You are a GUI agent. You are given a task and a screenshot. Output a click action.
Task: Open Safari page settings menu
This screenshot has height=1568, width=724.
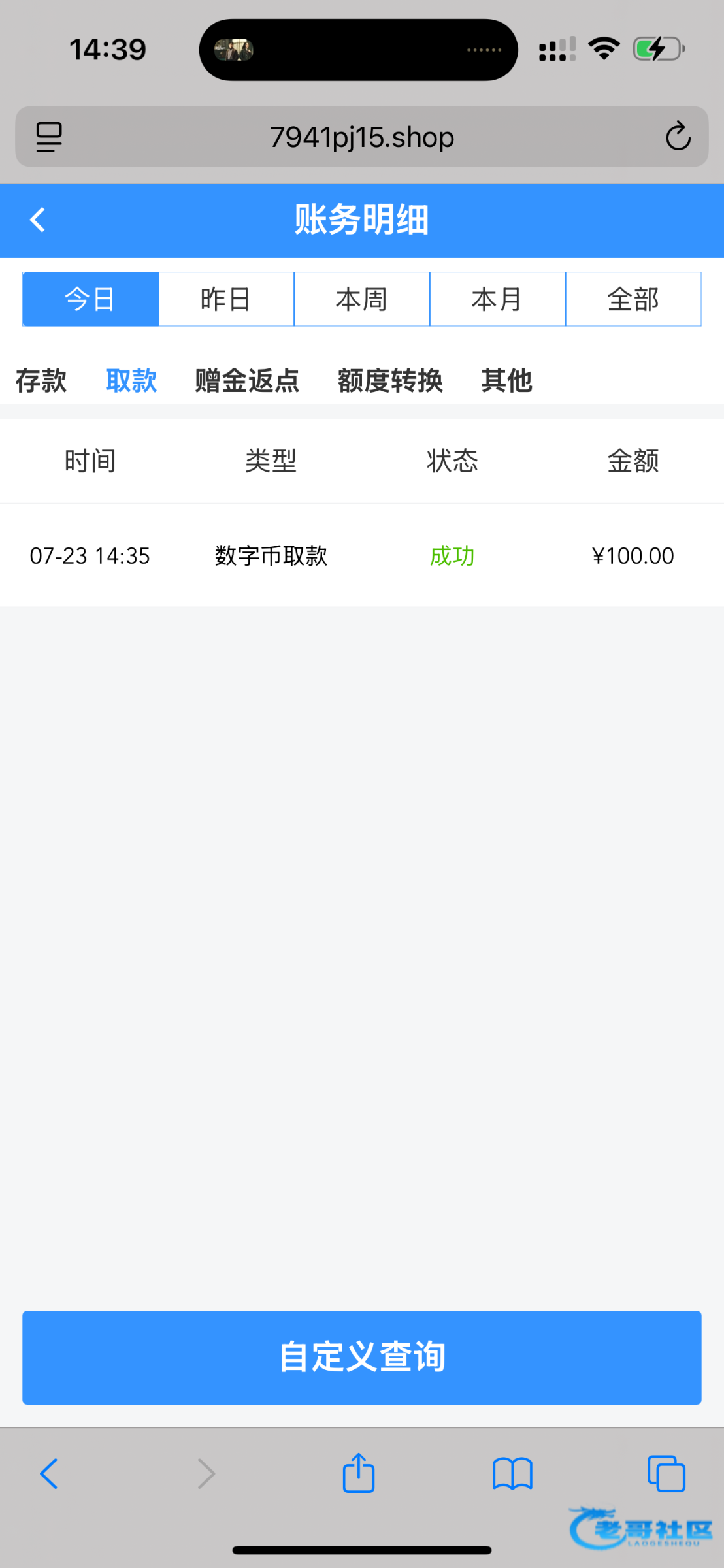coord(49,137)
